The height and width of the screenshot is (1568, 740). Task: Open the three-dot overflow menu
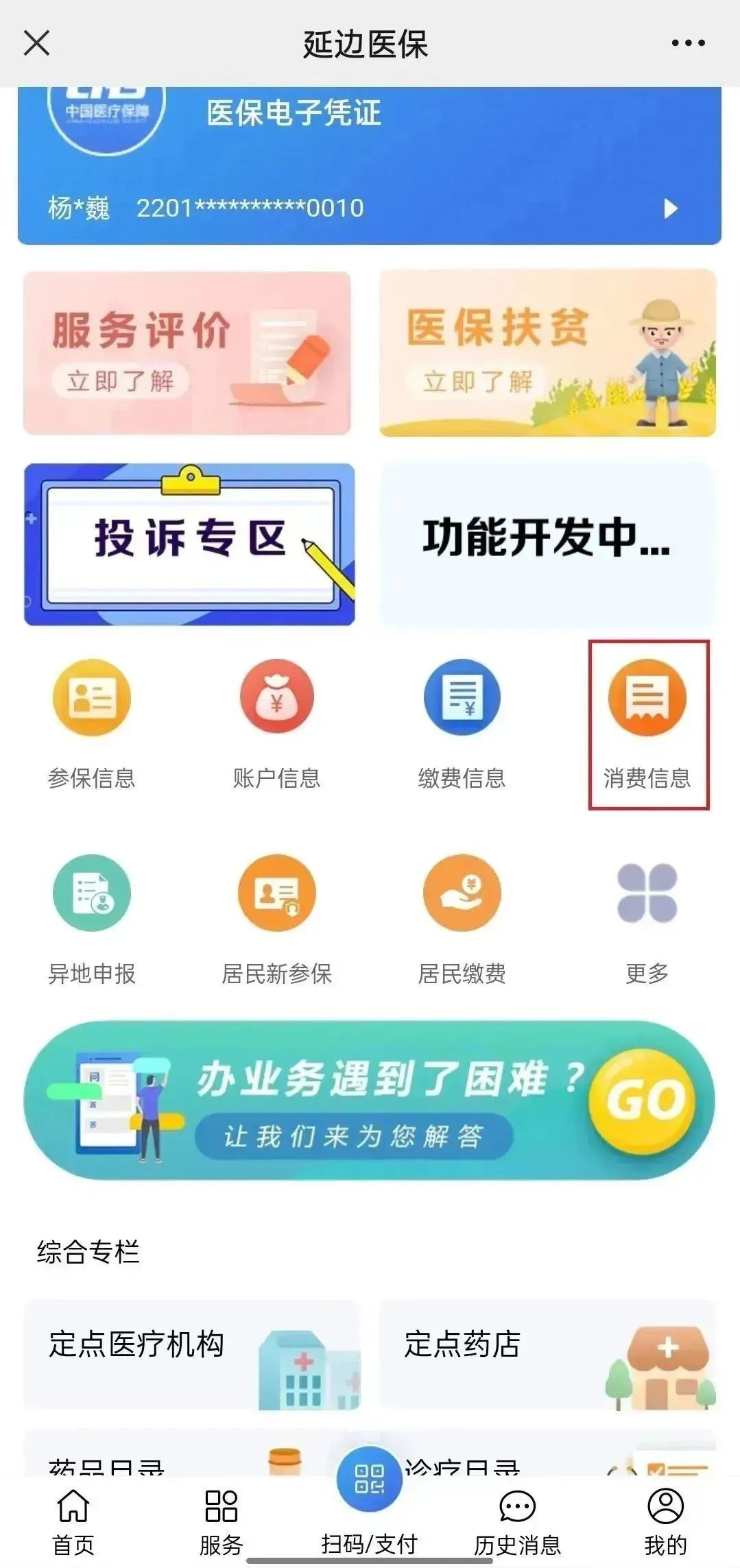[687, 43]
